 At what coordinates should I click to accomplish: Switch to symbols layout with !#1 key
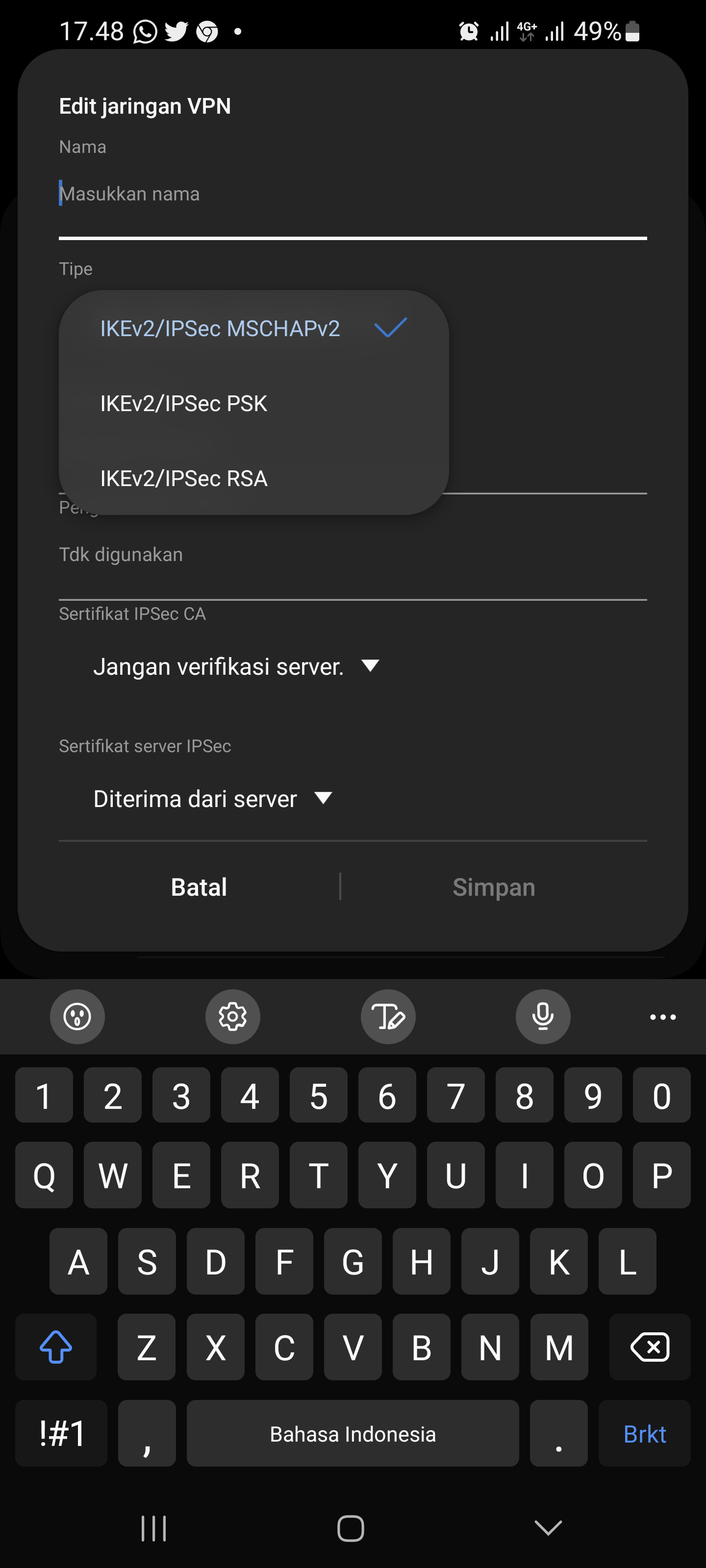click(61, 1433)
